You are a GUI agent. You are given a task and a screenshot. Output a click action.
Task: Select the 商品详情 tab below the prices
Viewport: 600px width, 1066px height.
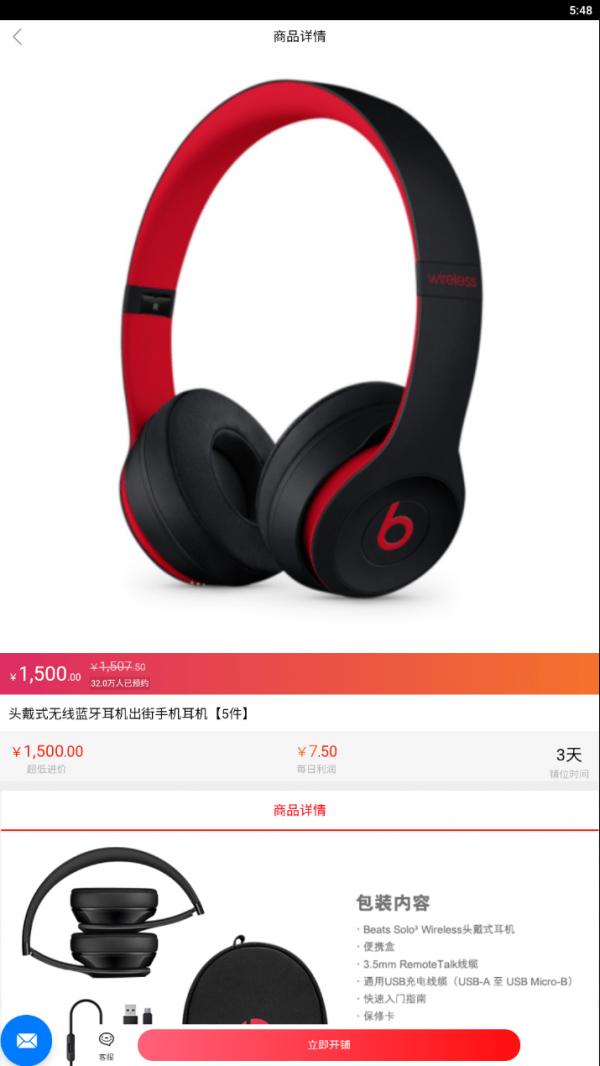click(x=300, y=810)
